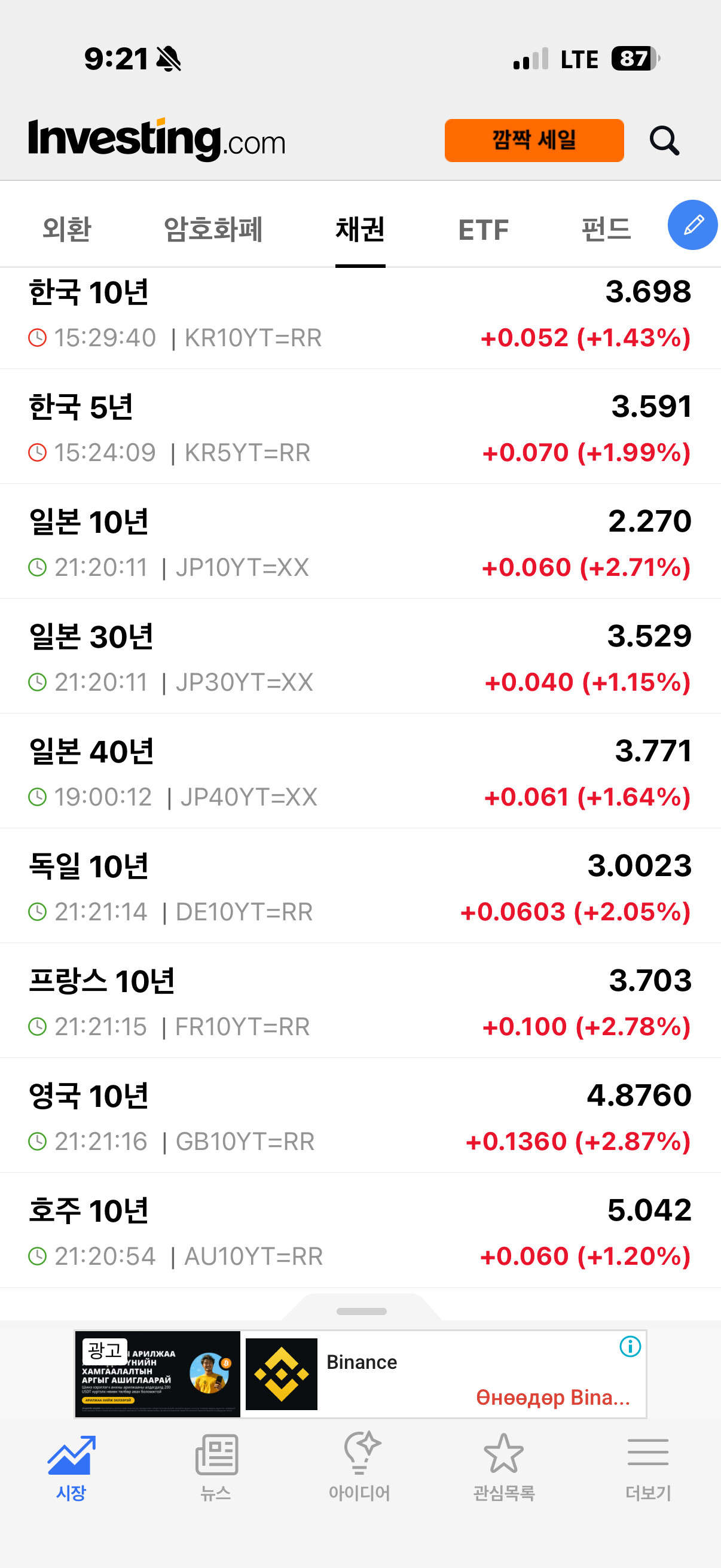
Task: View 일본 10년 bond details
Action: pos(360,544)
